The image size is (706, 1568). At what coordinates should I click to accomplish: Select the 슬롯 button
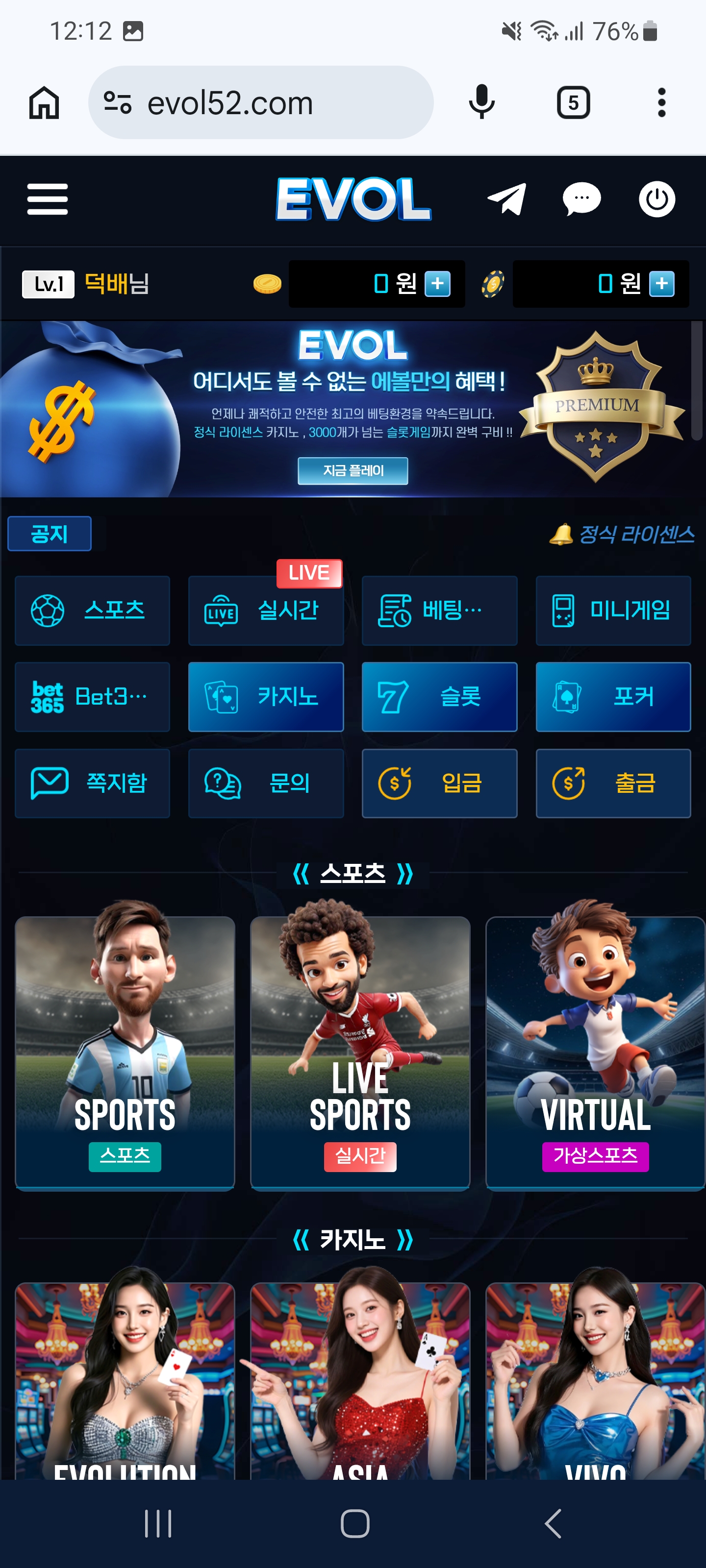(439, 697)
